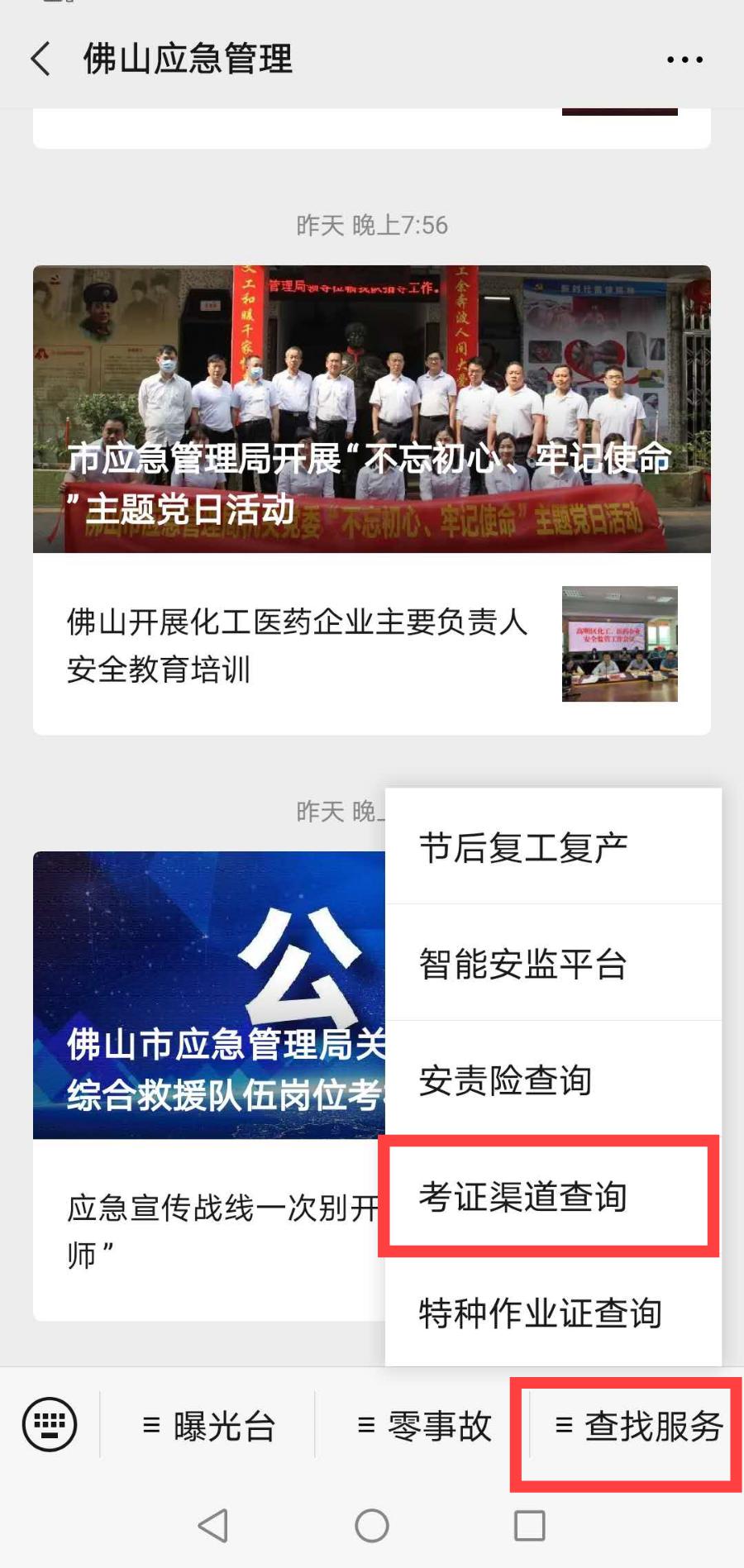
Task: Open 特种作业证查询 from the menu
Action: point(552,1313)
